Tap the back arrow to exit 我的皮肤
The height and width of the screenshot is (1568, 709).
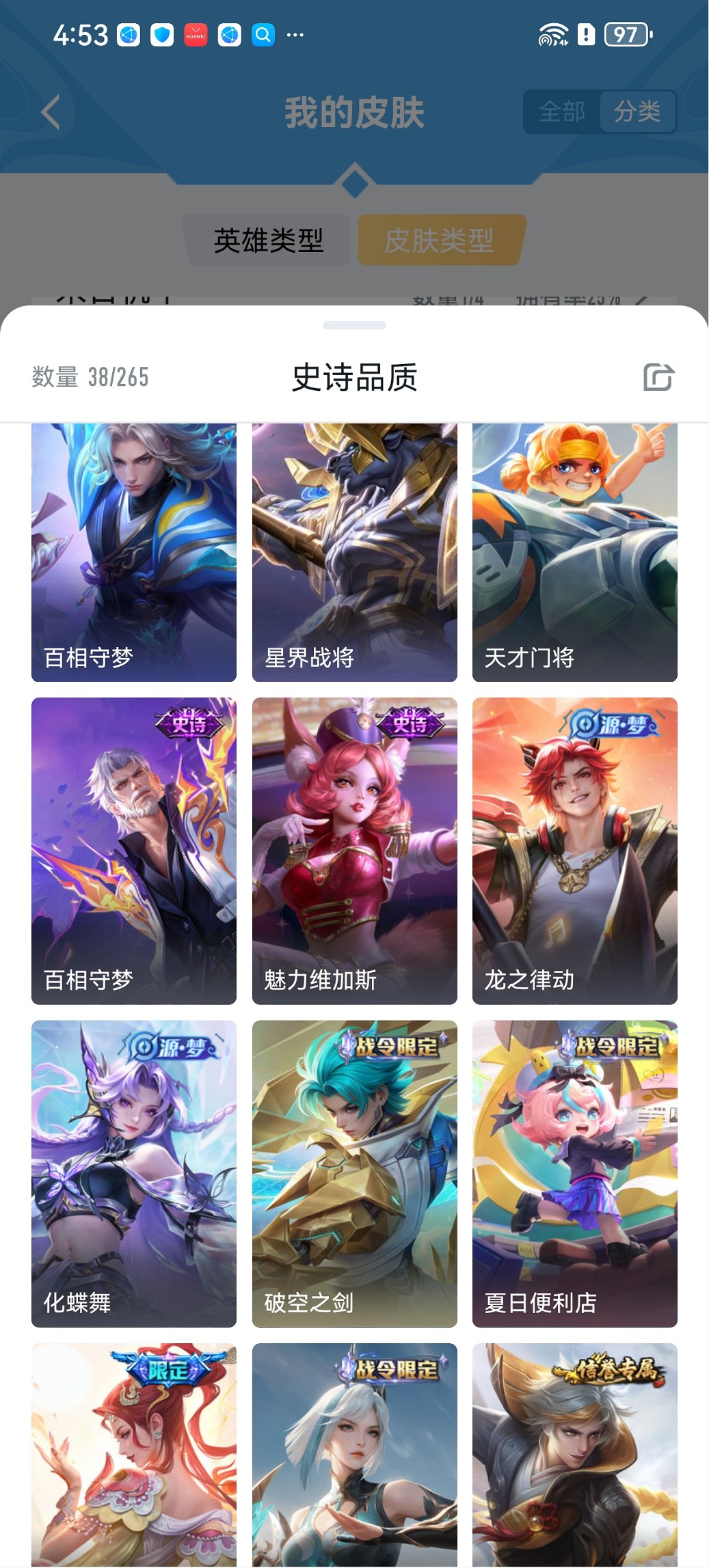[x=49, y=111]
